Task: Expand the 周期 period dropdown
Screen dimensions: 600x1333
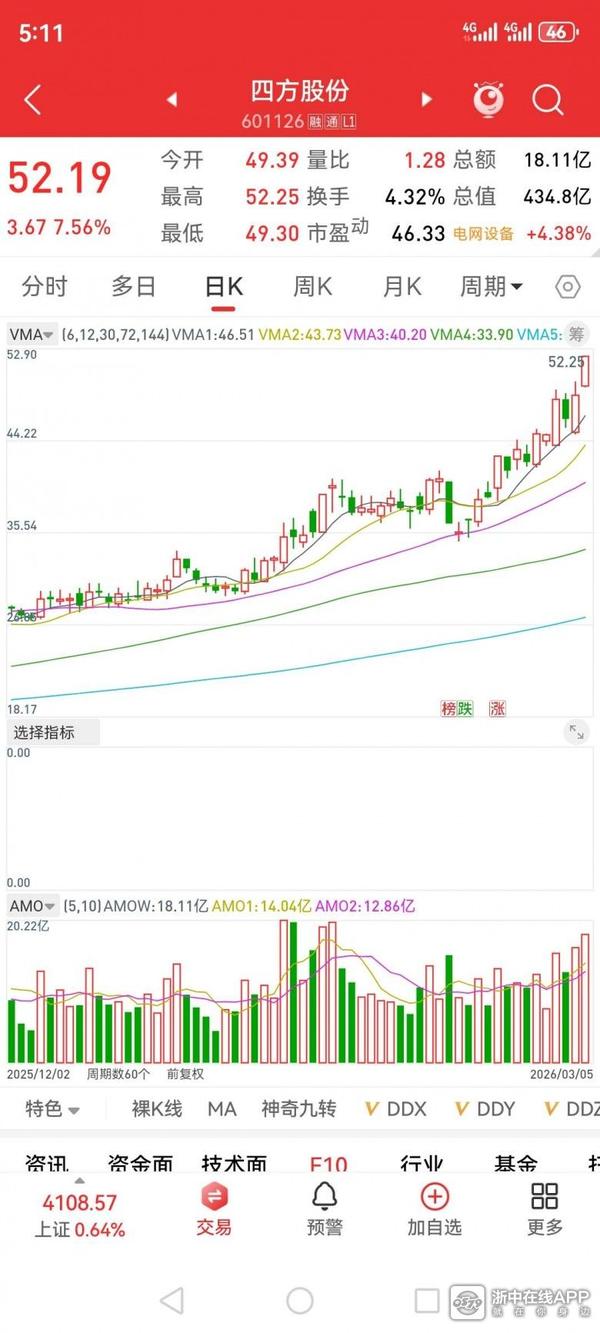Action: 491,287
